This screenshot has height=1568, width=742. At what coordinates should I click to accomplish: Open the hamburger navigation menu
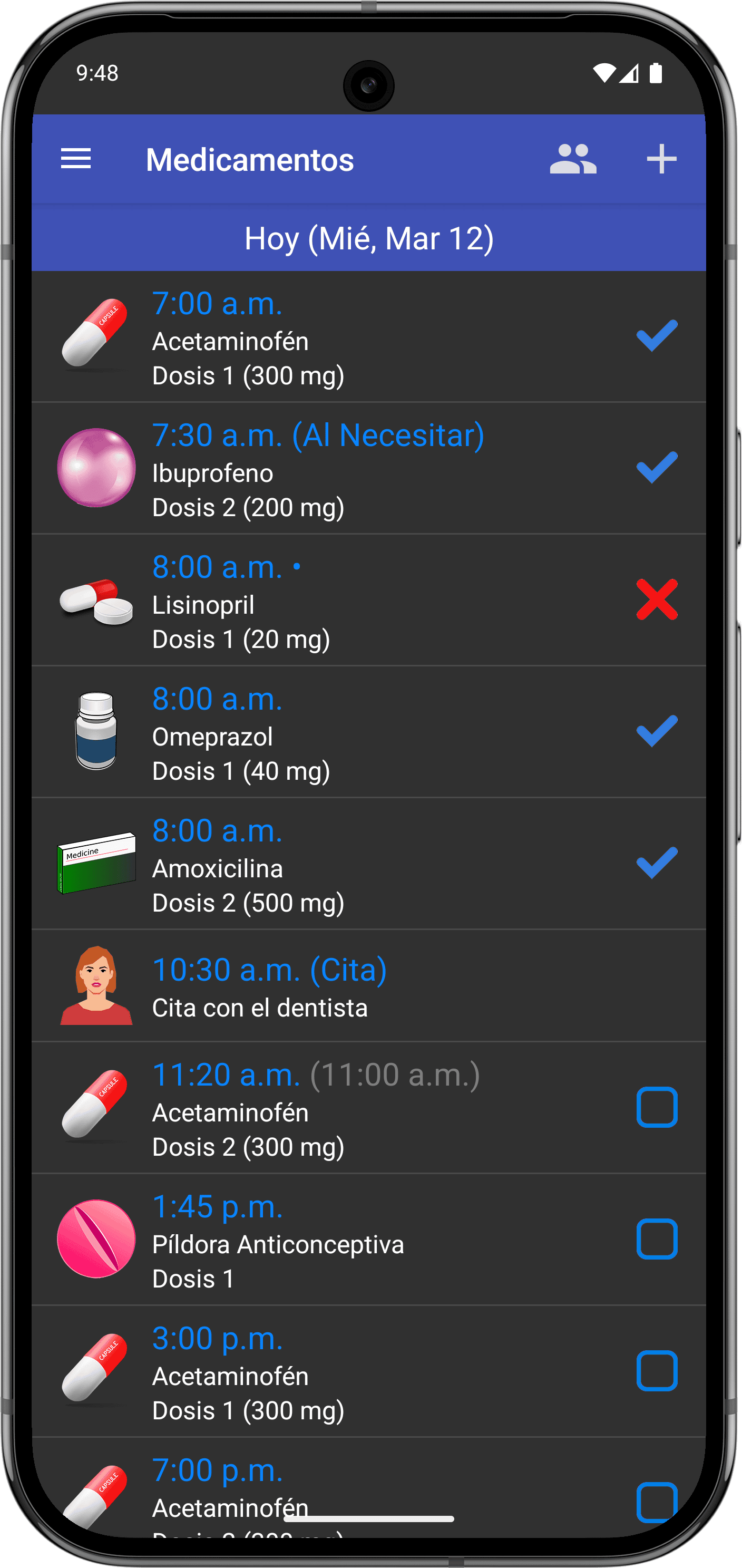76,159
